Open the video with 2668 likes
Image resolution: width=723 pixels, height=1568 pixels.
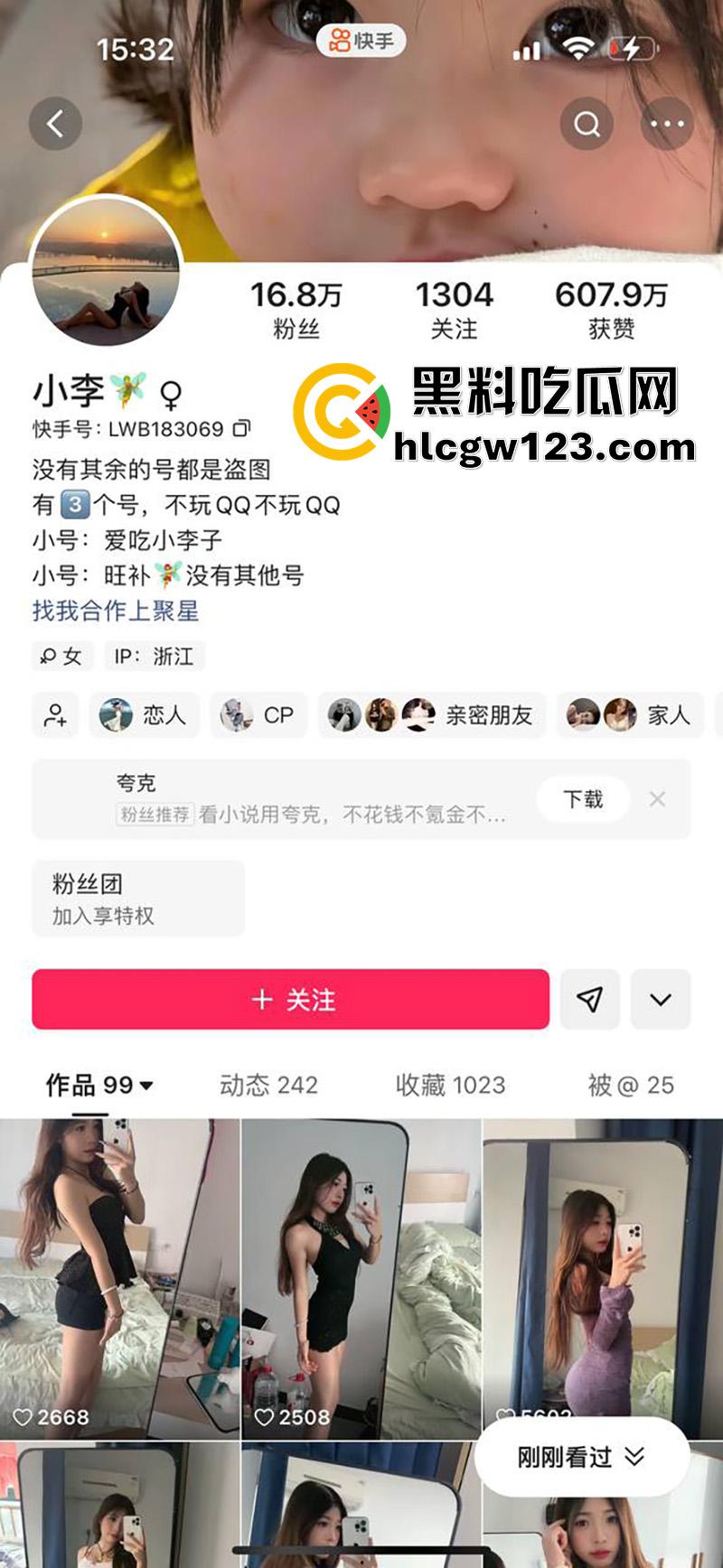[x=119, y=1278]
